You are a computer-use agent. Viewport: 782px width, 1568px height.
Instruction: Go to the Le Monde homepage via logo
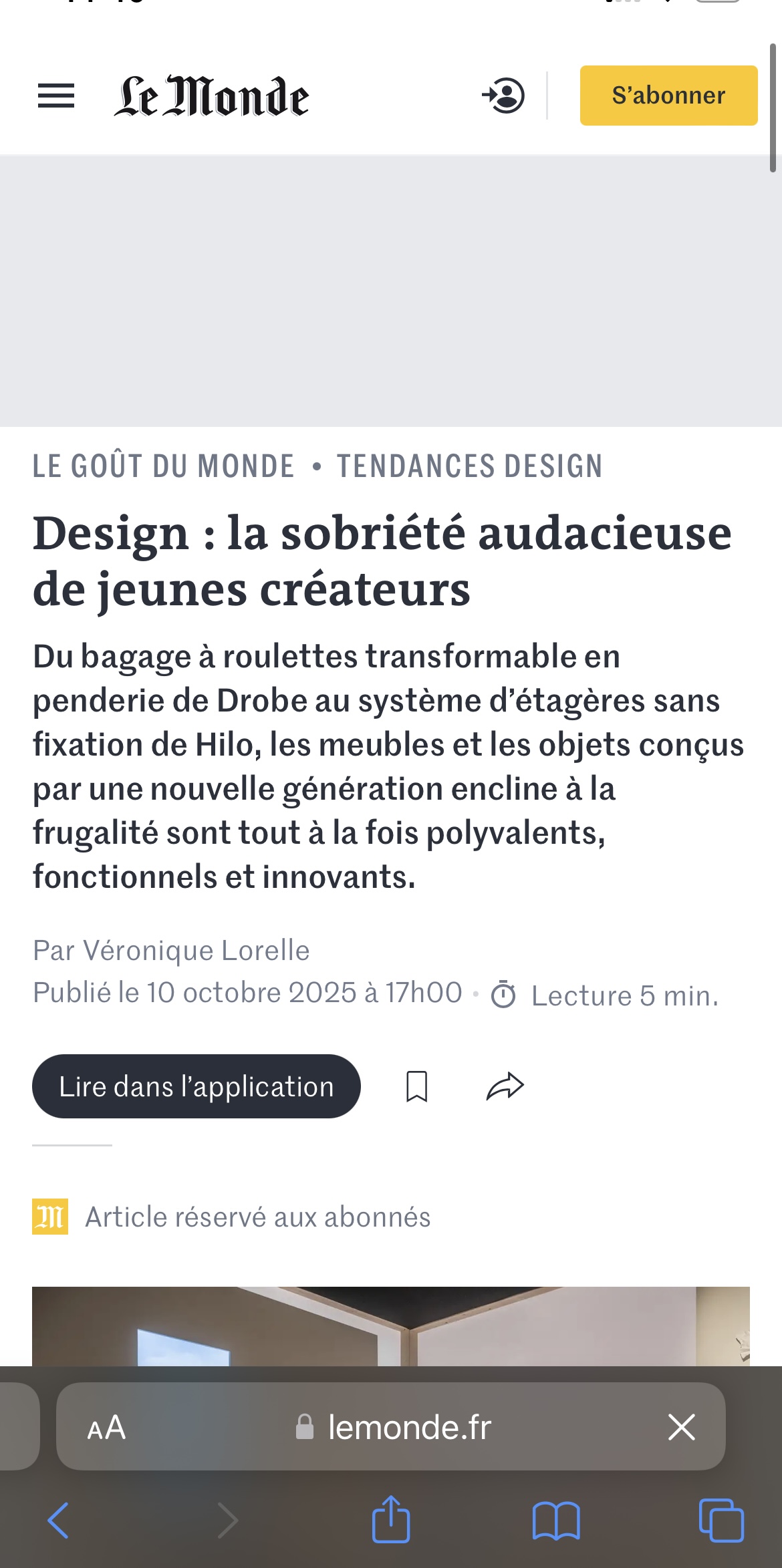[211, 97]
